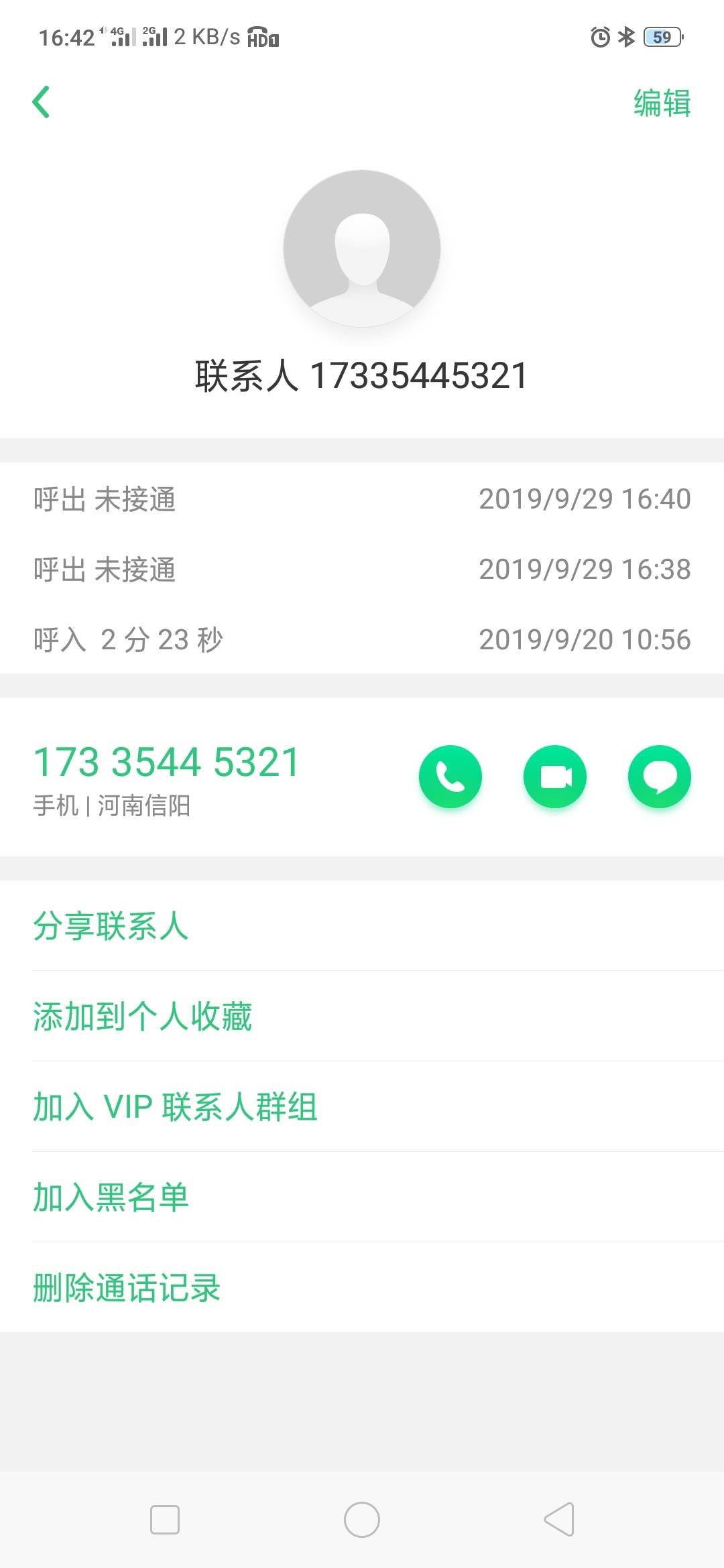Tap 编辑 to edit the contact

click(662, 103)
